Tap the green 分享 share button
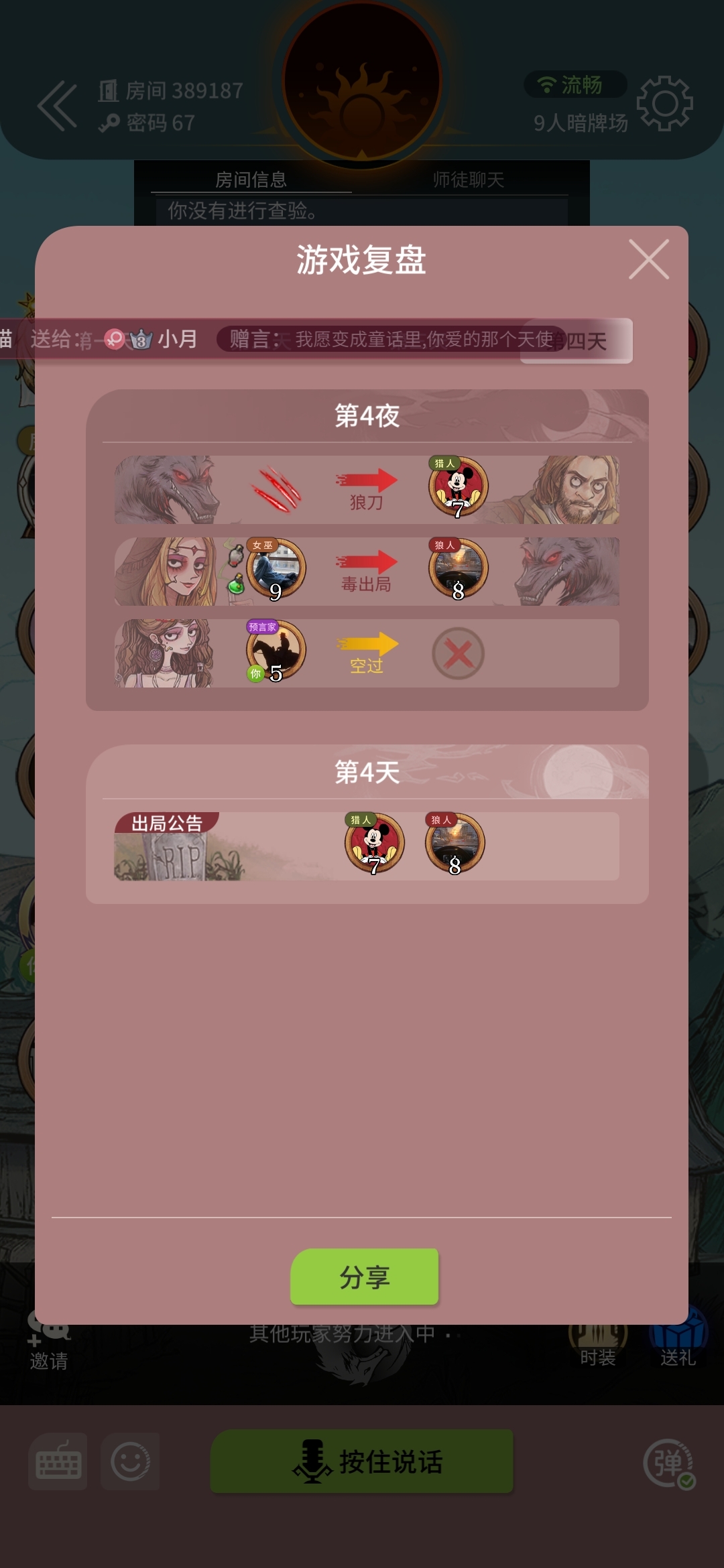This screenshot has height=1568, width=724. pyautogui.click(x=364, y=1277)
